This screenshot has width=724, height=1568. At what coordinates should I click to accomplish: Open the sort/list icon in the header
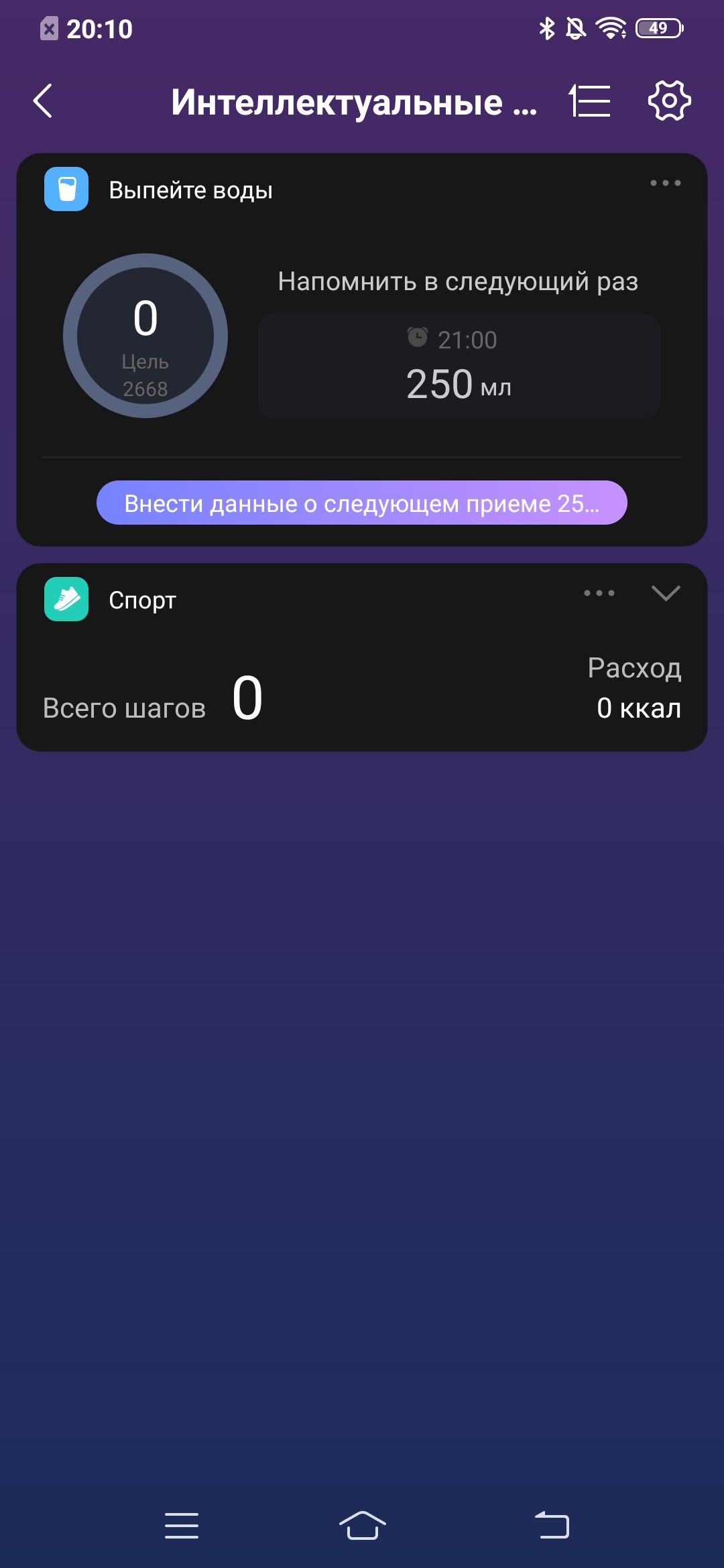coord(589,102)
